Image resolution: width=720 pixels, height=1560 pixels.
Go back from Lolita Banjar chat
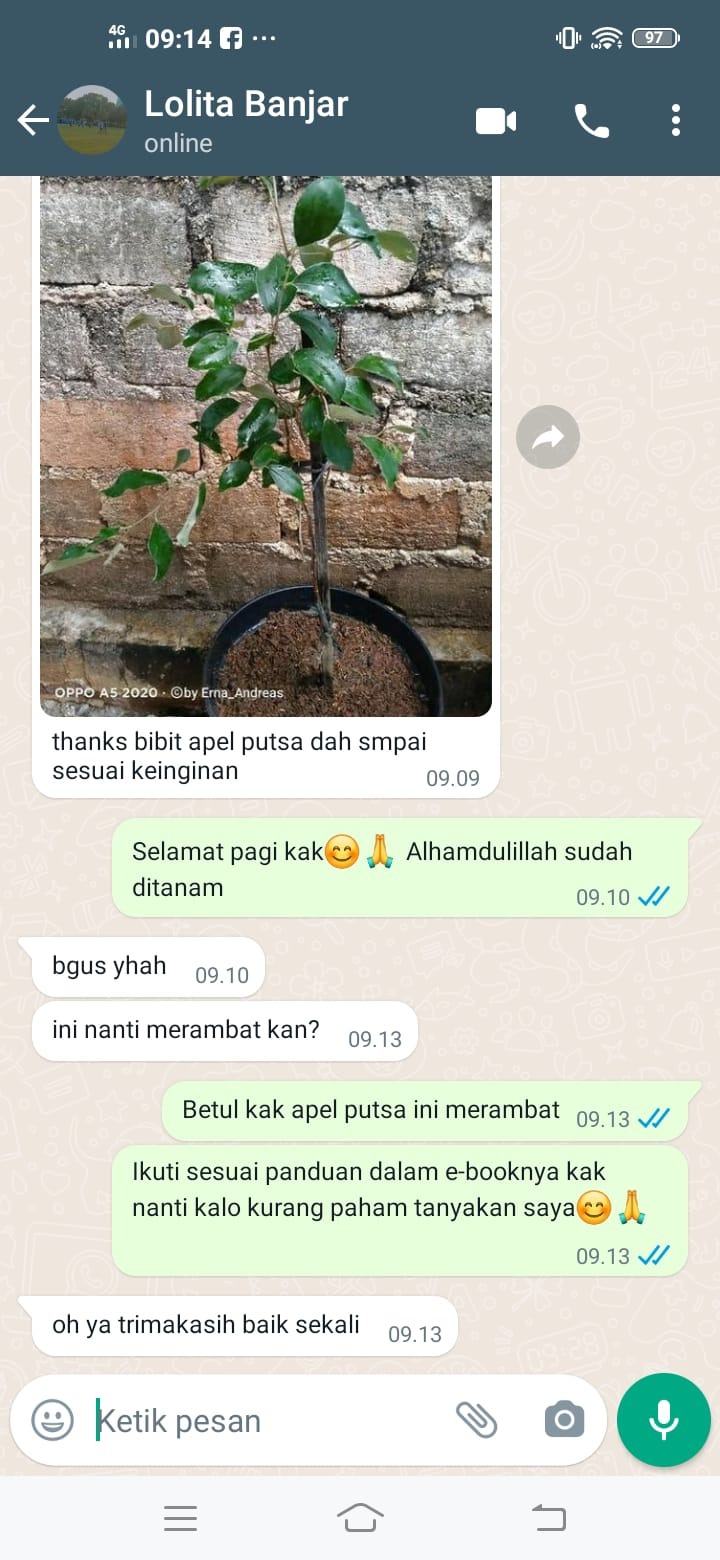coord(32,121)
